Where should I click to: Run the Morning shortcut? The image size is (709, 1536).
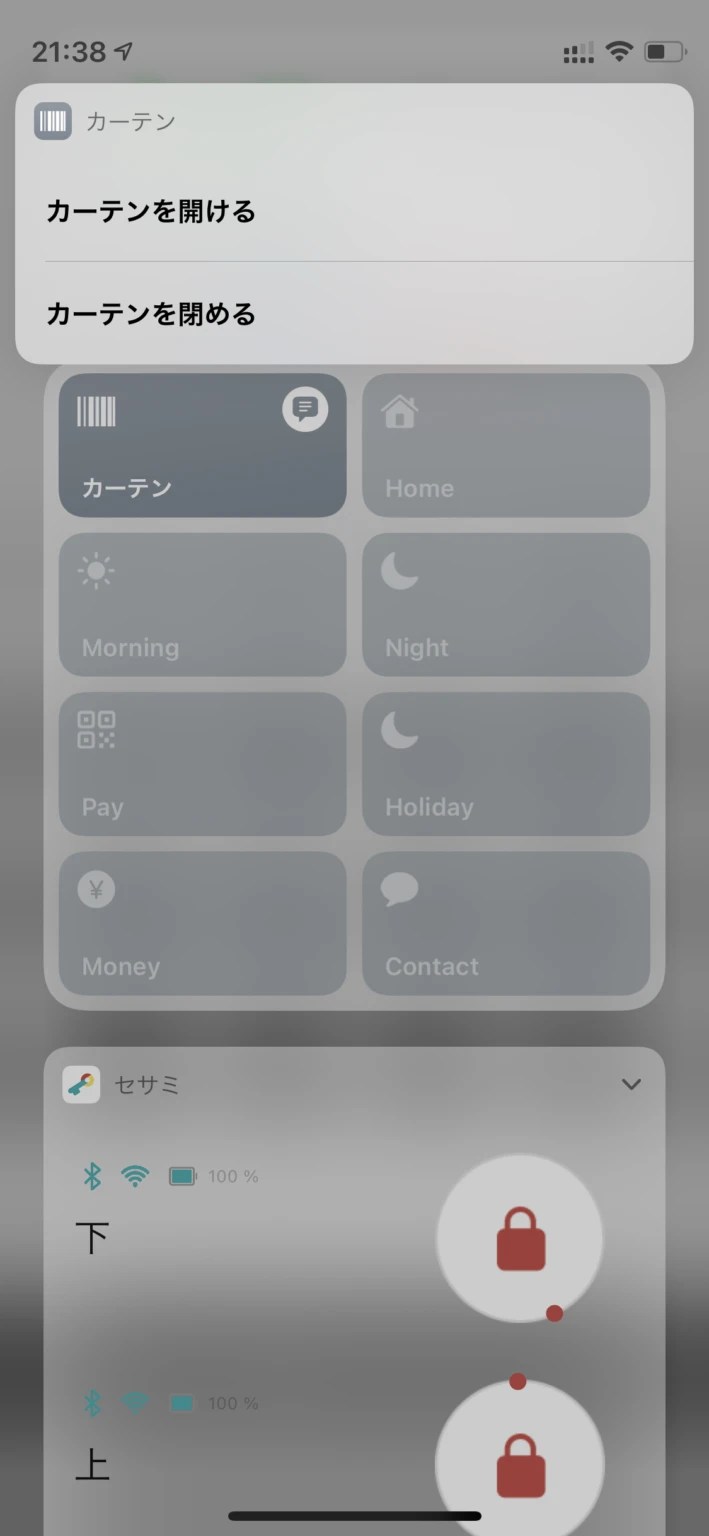[202, 604]
